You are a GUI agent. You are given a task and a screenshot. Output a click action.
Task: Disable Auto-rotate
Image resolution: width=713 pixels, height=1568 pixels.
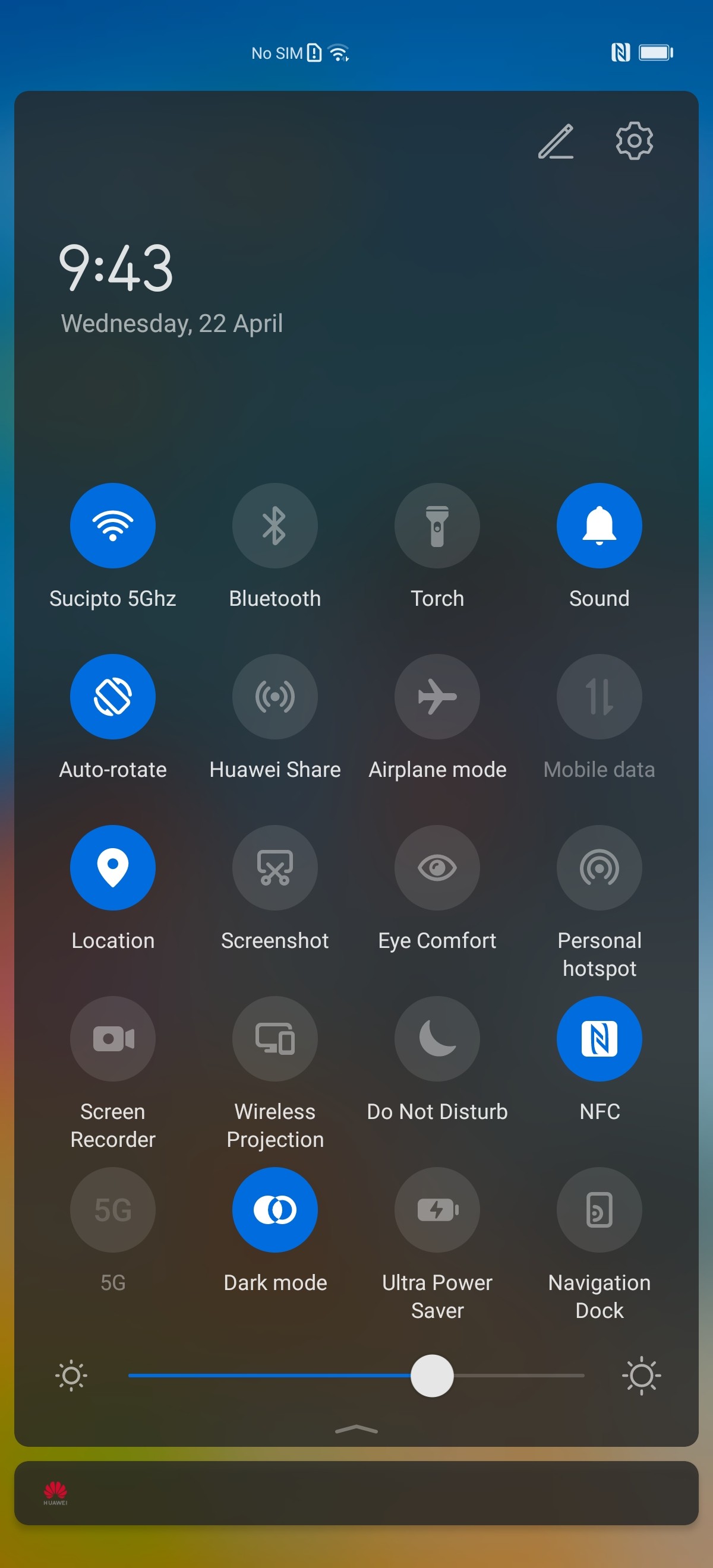pos(113,696)
